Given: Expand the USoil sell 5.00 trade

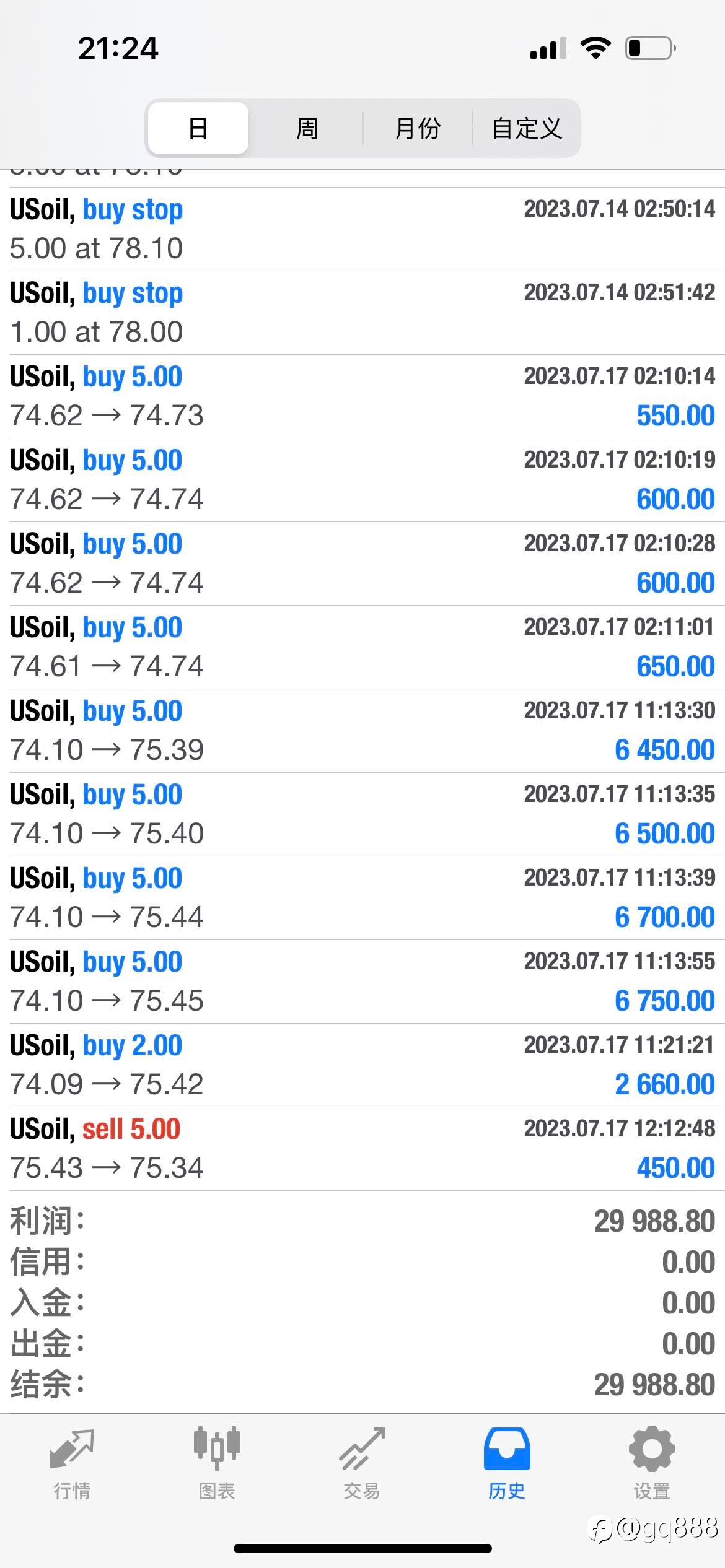Looking at the screenshot, I should (362, 1149).
